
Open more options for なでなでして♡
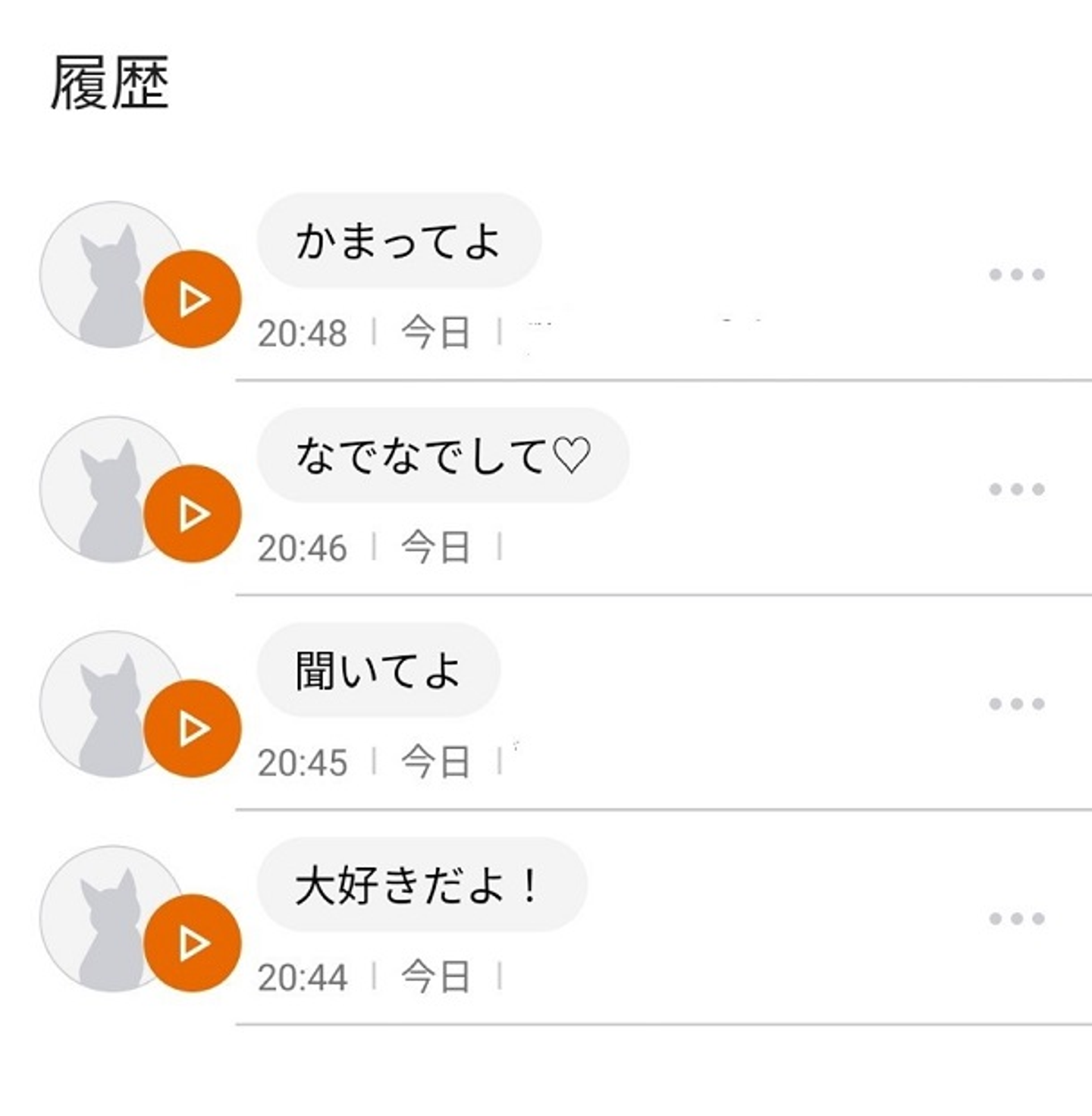[x=1017, y=489]
